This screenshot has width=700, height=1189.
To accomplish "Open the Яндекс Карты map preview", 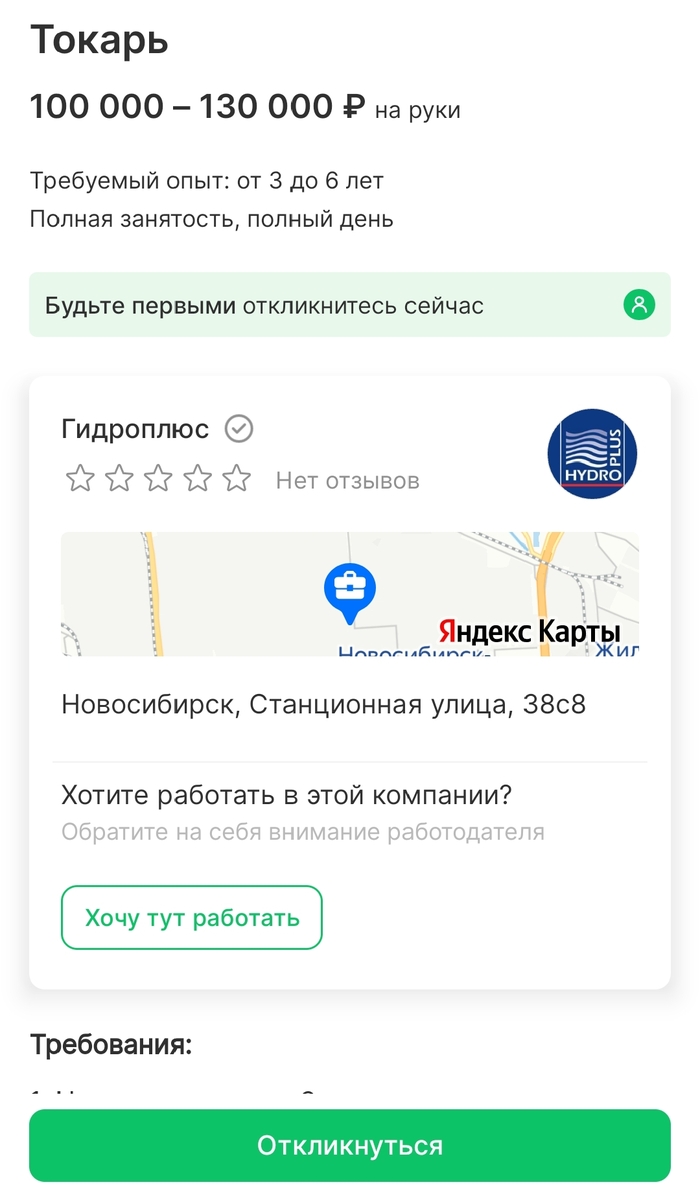I will [x=349, y=594].
